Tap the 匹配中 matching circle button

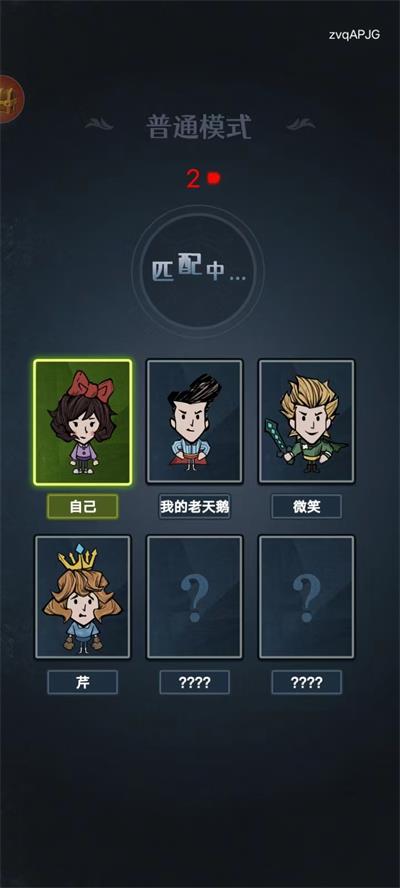coord(198,268)
